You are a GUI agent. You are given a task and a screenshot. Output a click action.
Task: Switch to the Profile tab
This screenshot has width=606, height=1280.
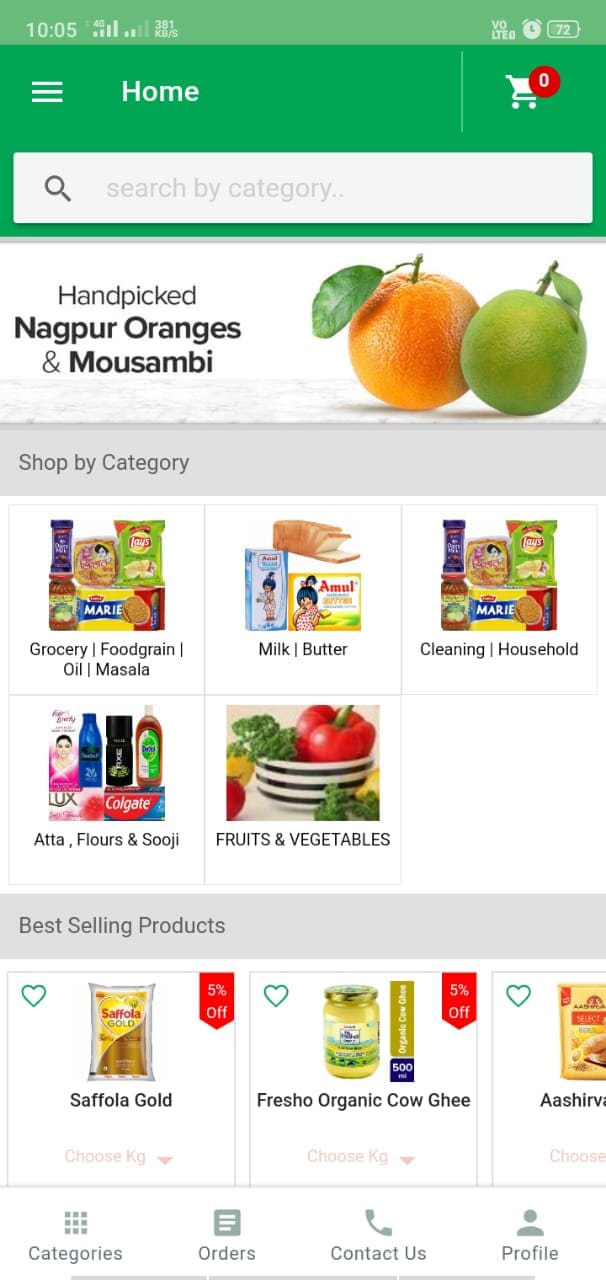[530, 1235]
